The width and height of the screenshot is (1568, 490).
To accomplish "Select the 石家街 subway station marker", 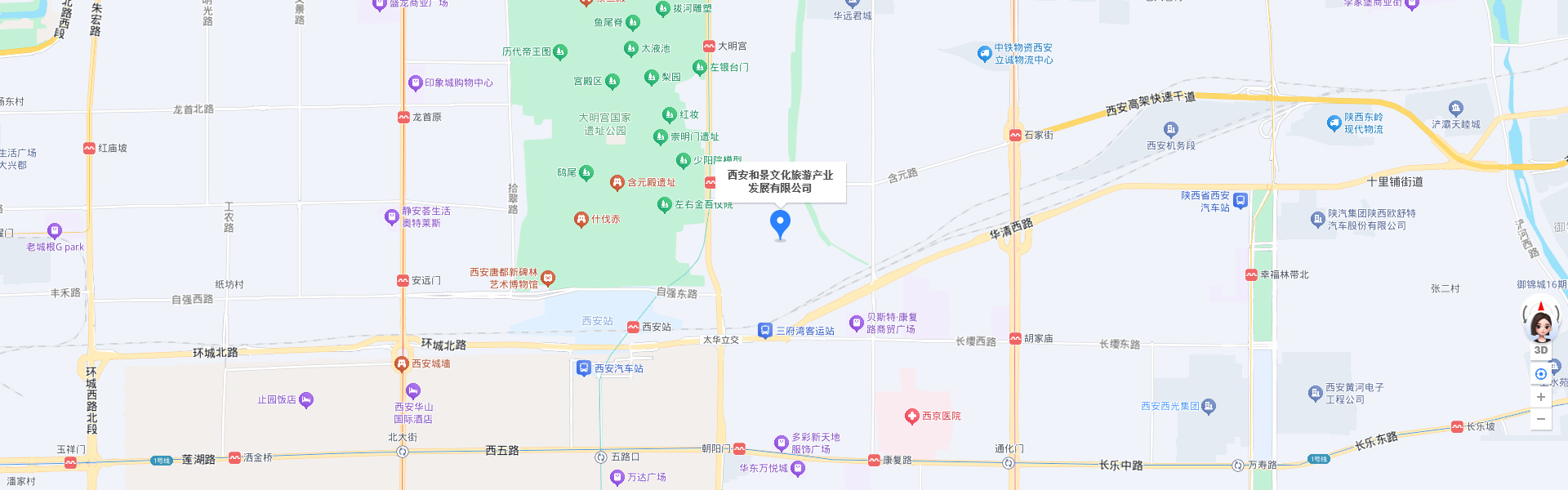I will click(1015, 136).
